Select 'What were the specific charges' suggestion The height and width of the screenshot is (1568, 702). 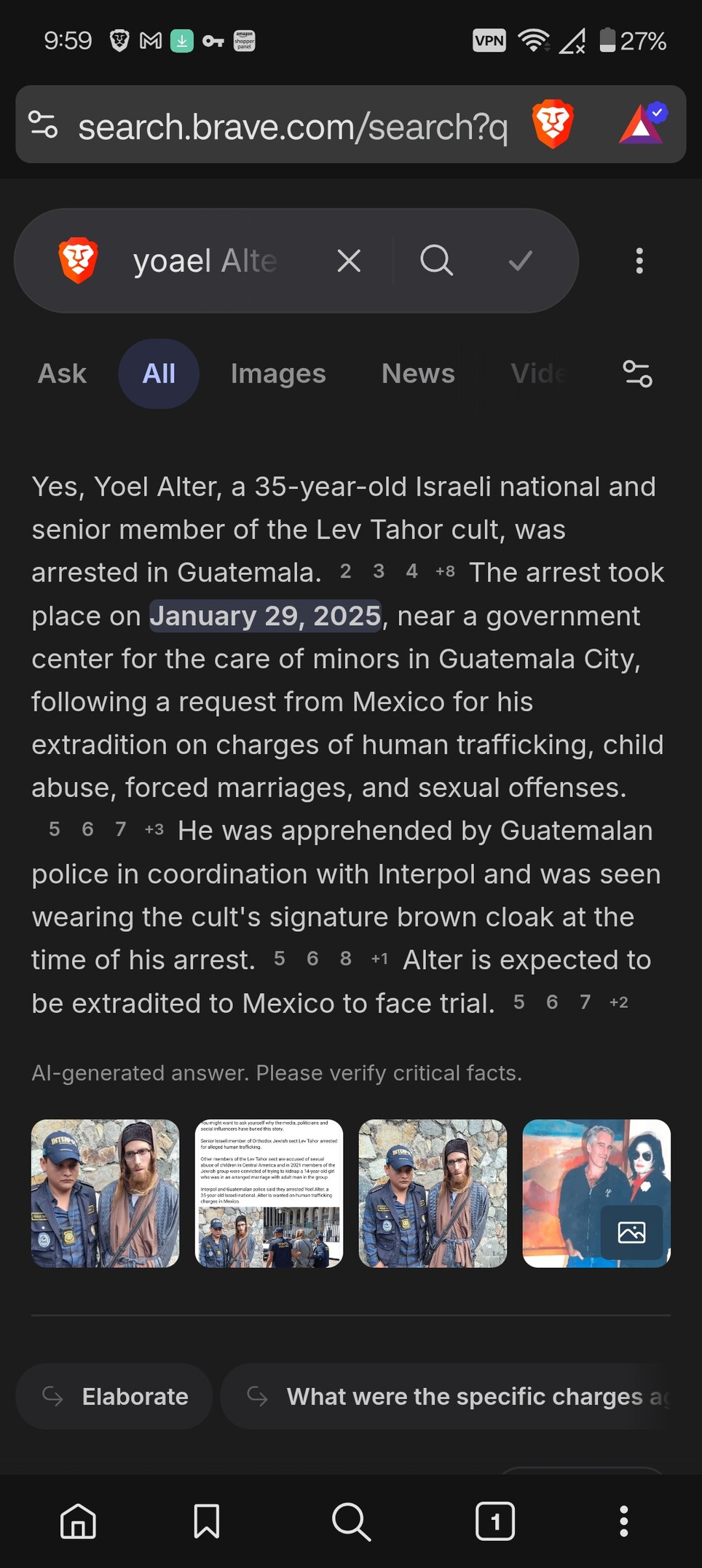pos(459,1396)
